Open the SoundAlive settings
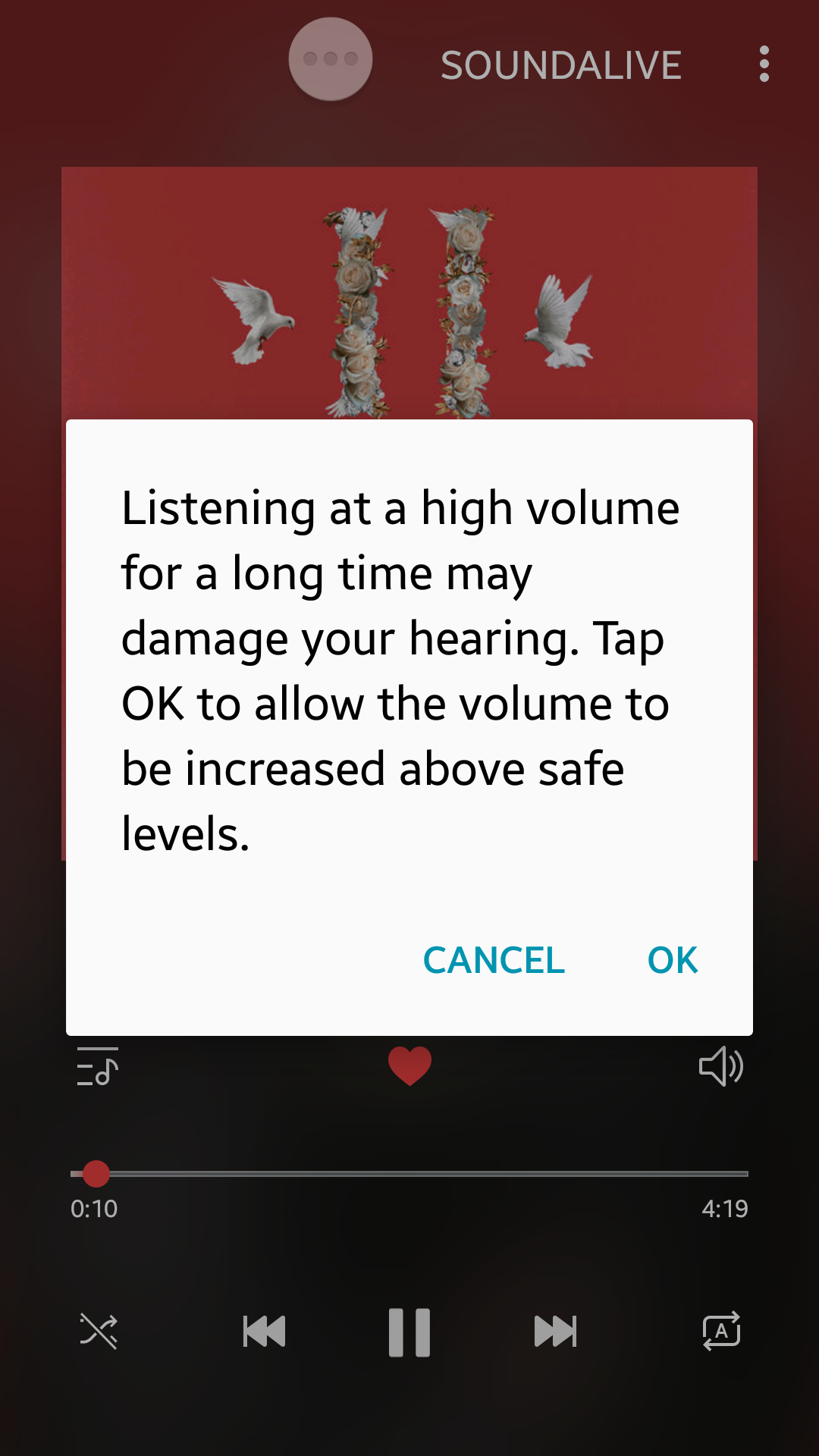Image resolution: width=819 pixels, height=1456 pixels. coord(561,65)
